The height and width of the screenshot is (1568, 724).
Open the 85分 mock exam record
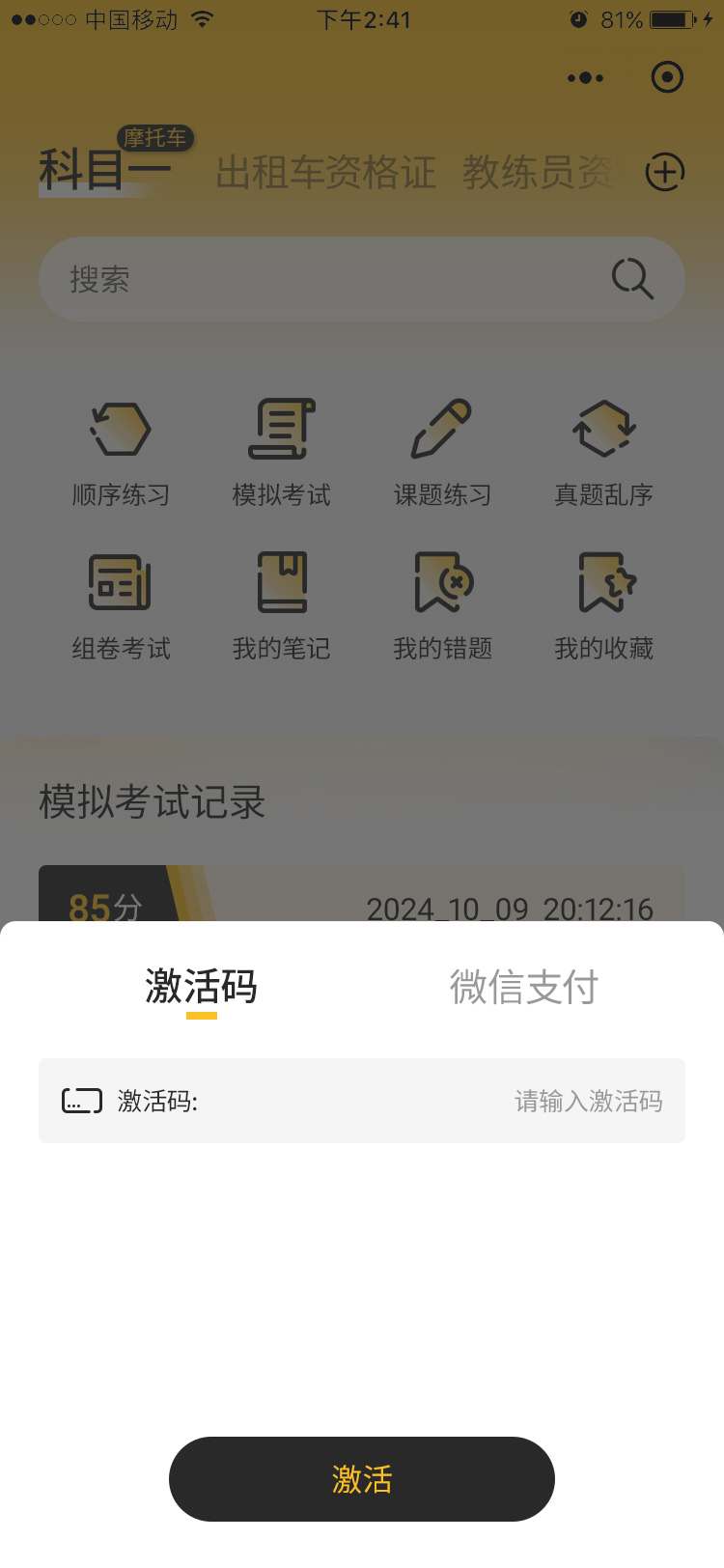[108, 908]
